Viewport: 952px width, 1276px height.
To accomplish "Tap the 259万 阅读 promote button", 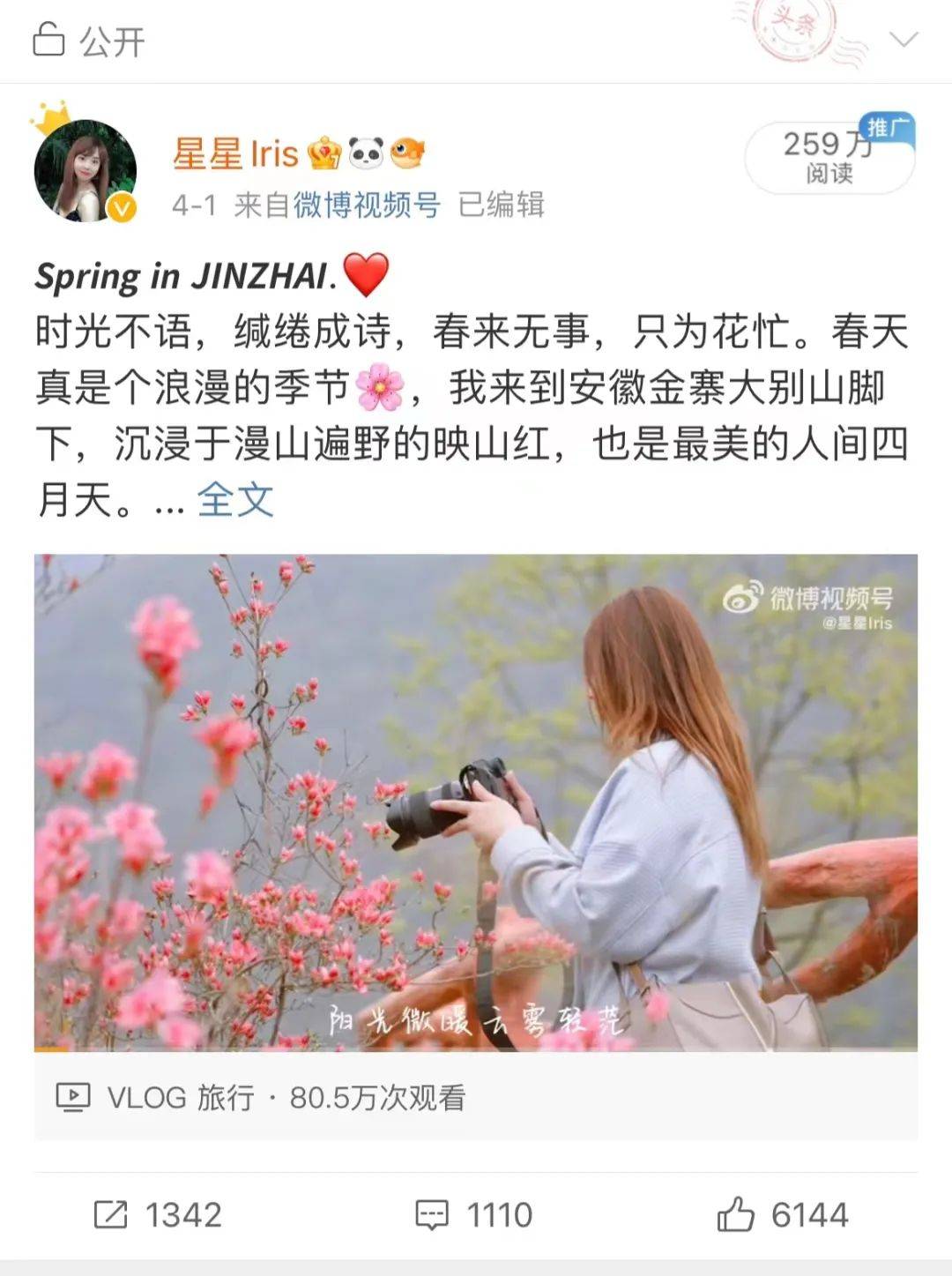I will click(x=829, y=157).
